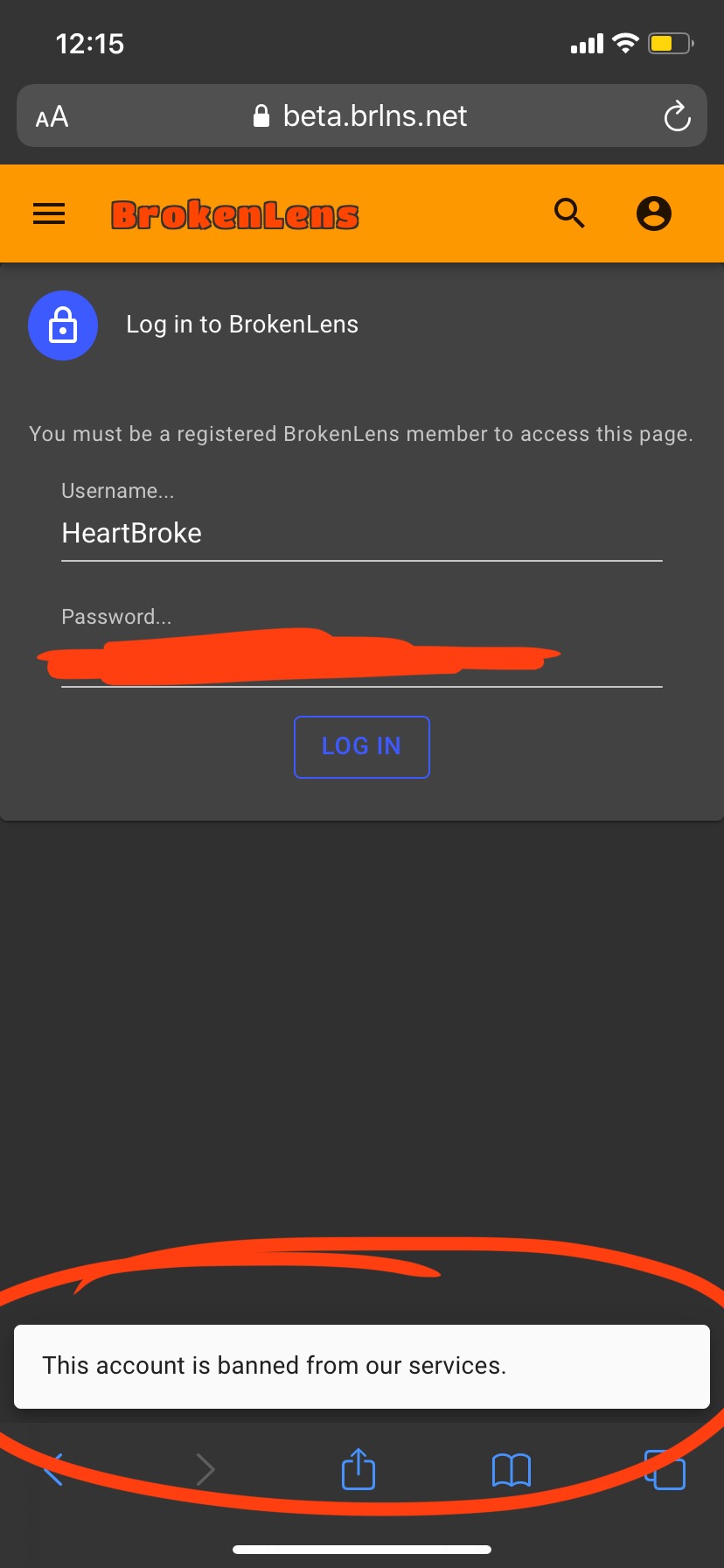Show open Safari tabs
This screenshot has height=1568, width=724.
[x=665, y=1469]
